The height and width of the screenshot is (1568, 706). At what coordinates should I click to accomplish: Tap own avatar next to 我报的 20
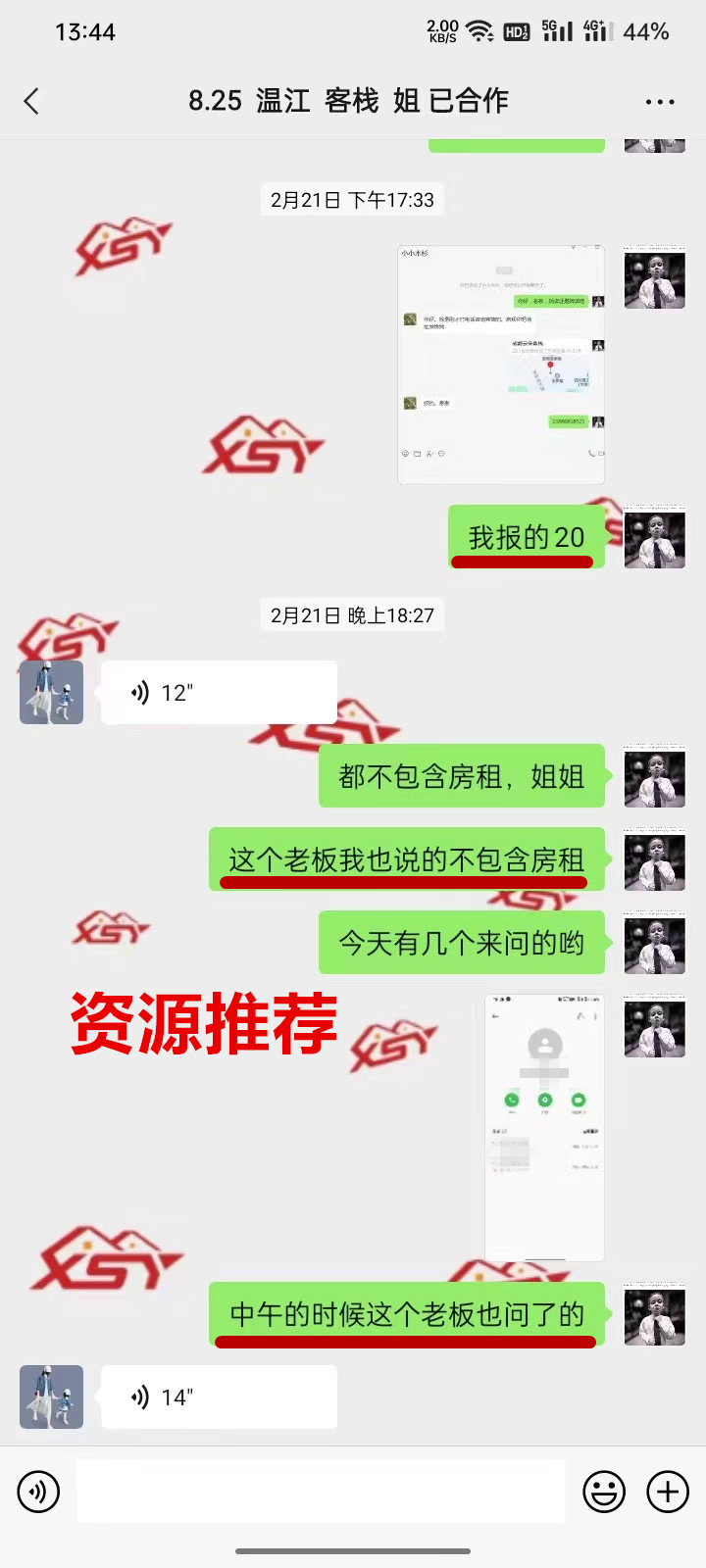[654, 538]
